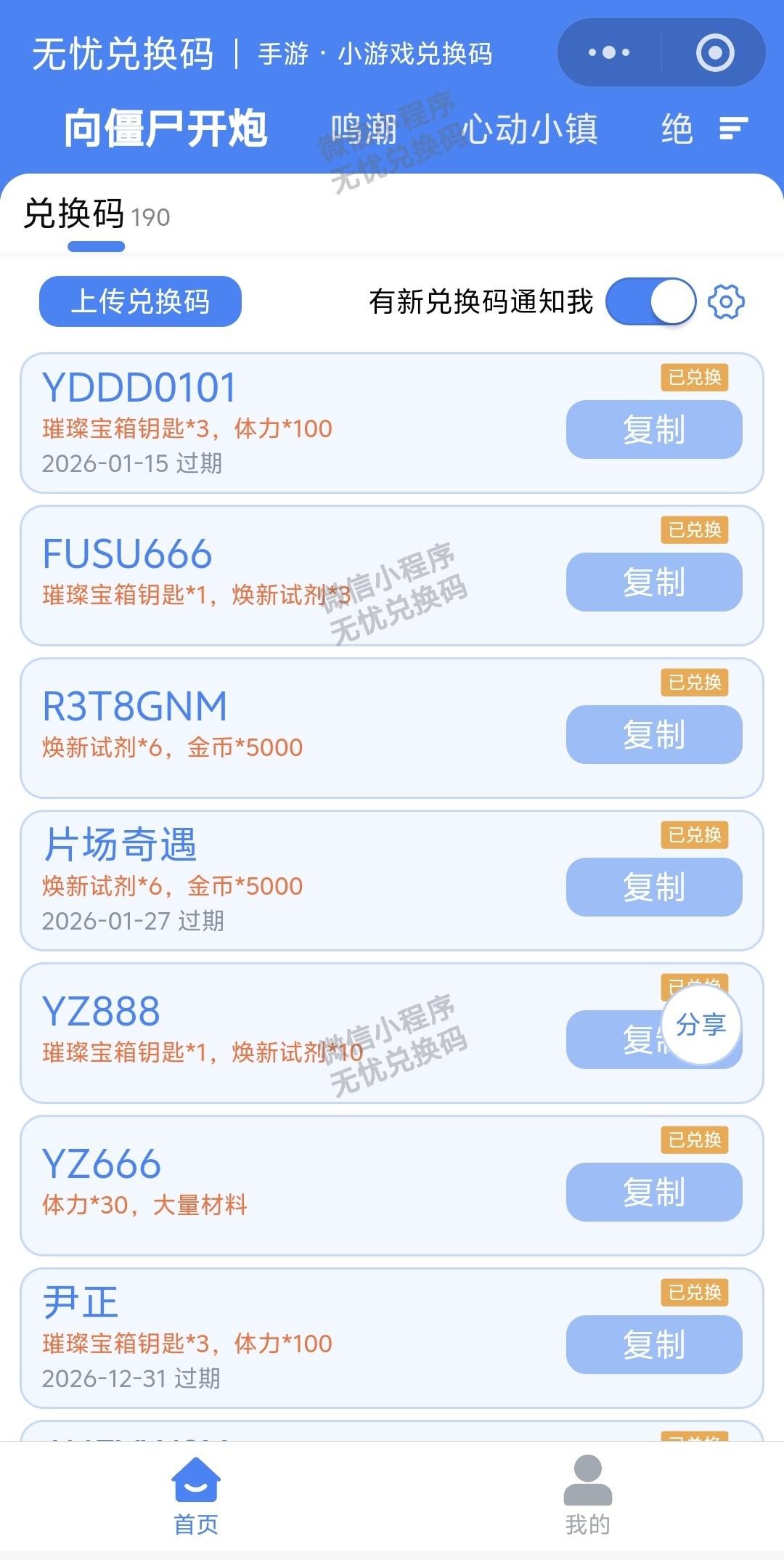This screenshot has width=784, height=1560.
Task: Copy the YDDD0101 redemption code
Action: [x=653, y=430]
